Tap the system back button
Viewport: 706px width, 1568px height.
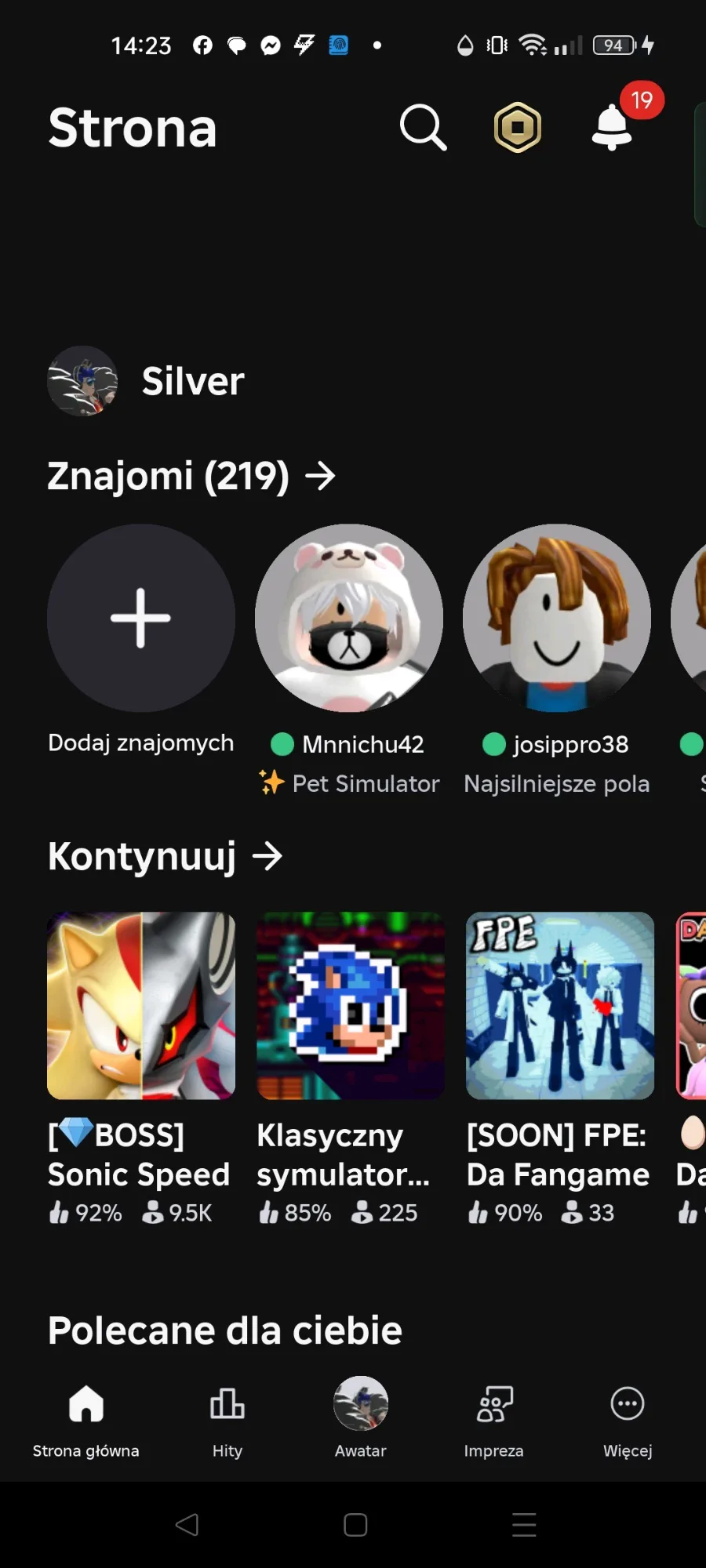pyautogui.click(x=187, y=1525)
